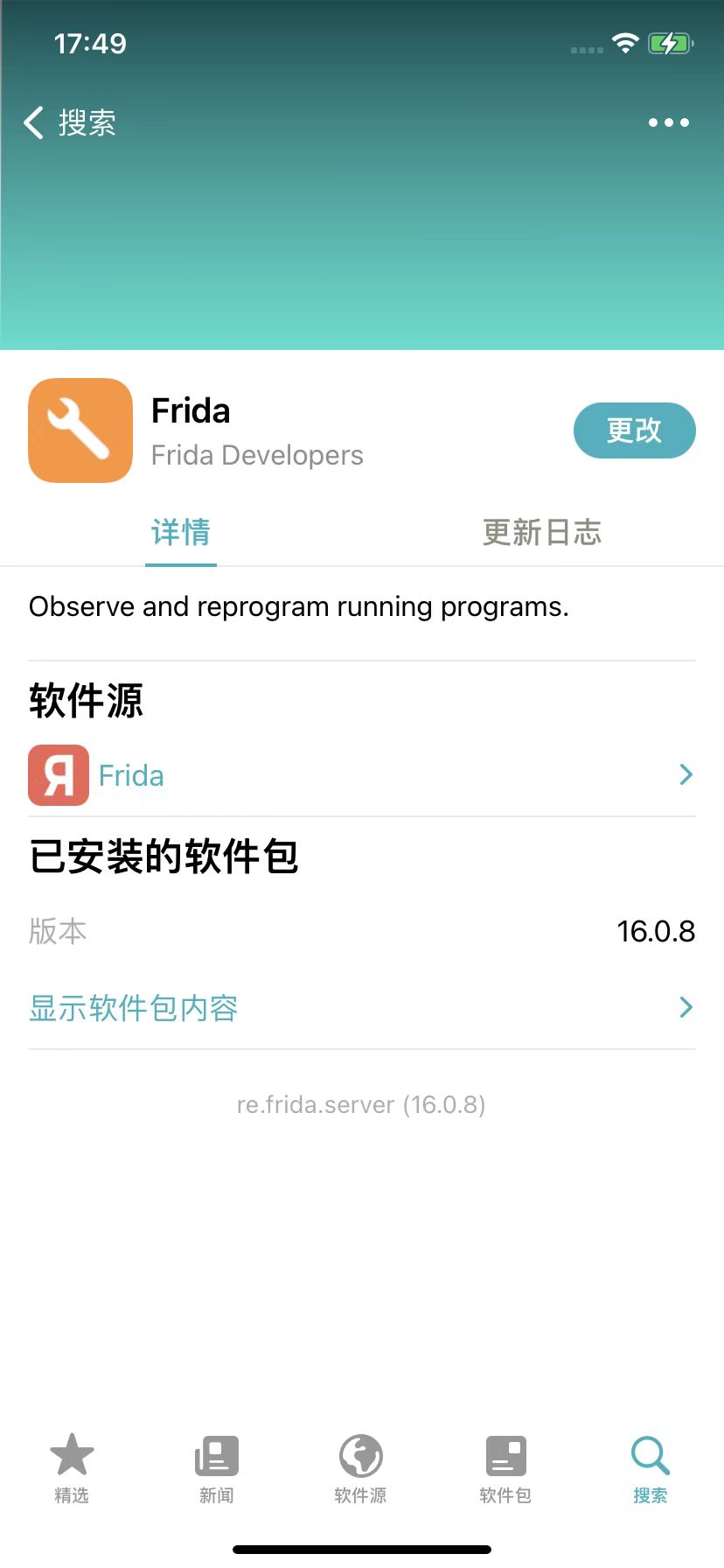
Task: Open the 精选 (Featured) tab icon
Action: click(71, 1455)
